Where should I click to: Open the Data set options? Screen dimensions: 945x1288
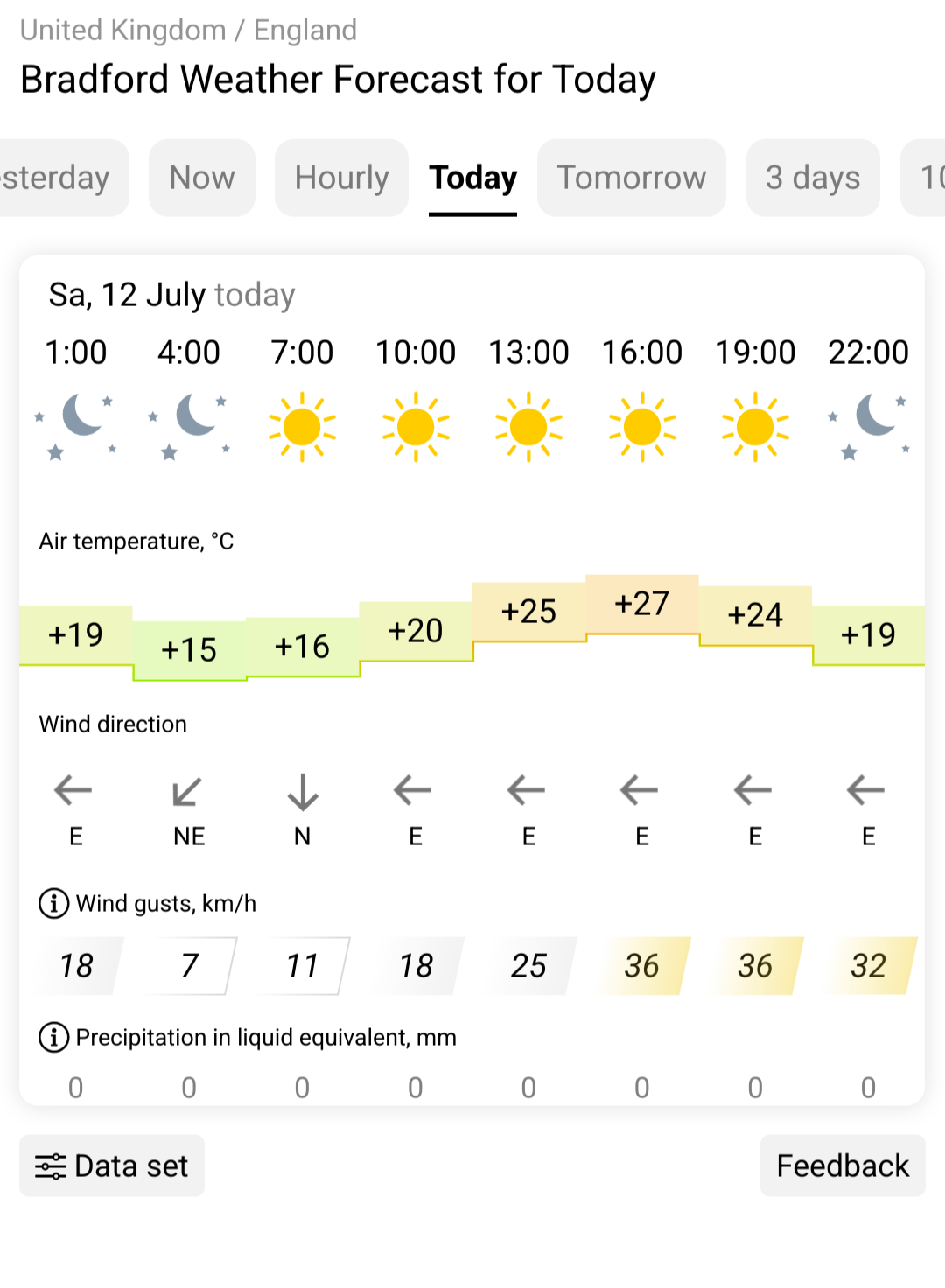pyautogui.click(x=112, y=1165)
